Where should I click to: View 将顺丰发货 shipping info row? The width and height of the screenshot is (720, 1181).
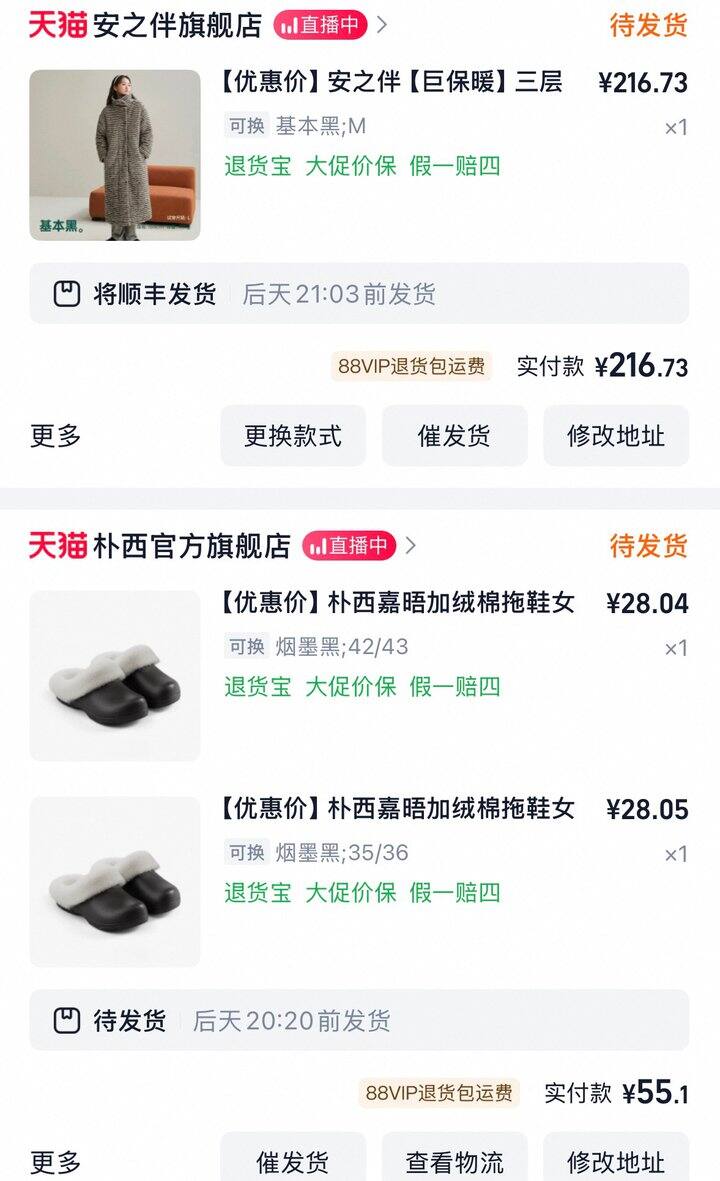359,294
